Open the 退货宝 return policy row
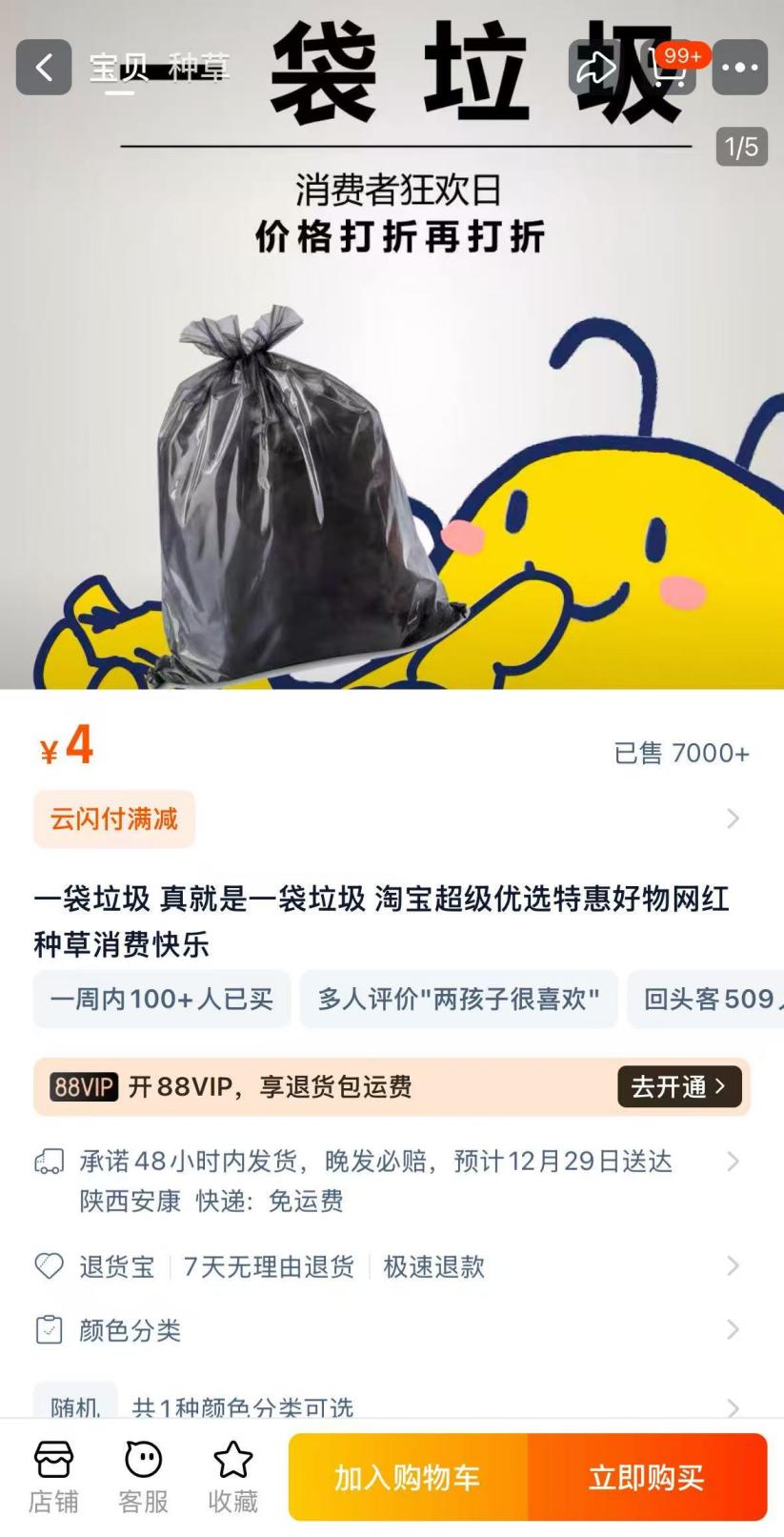The height and width of the screenshot is (1537, 784). 392,1266
